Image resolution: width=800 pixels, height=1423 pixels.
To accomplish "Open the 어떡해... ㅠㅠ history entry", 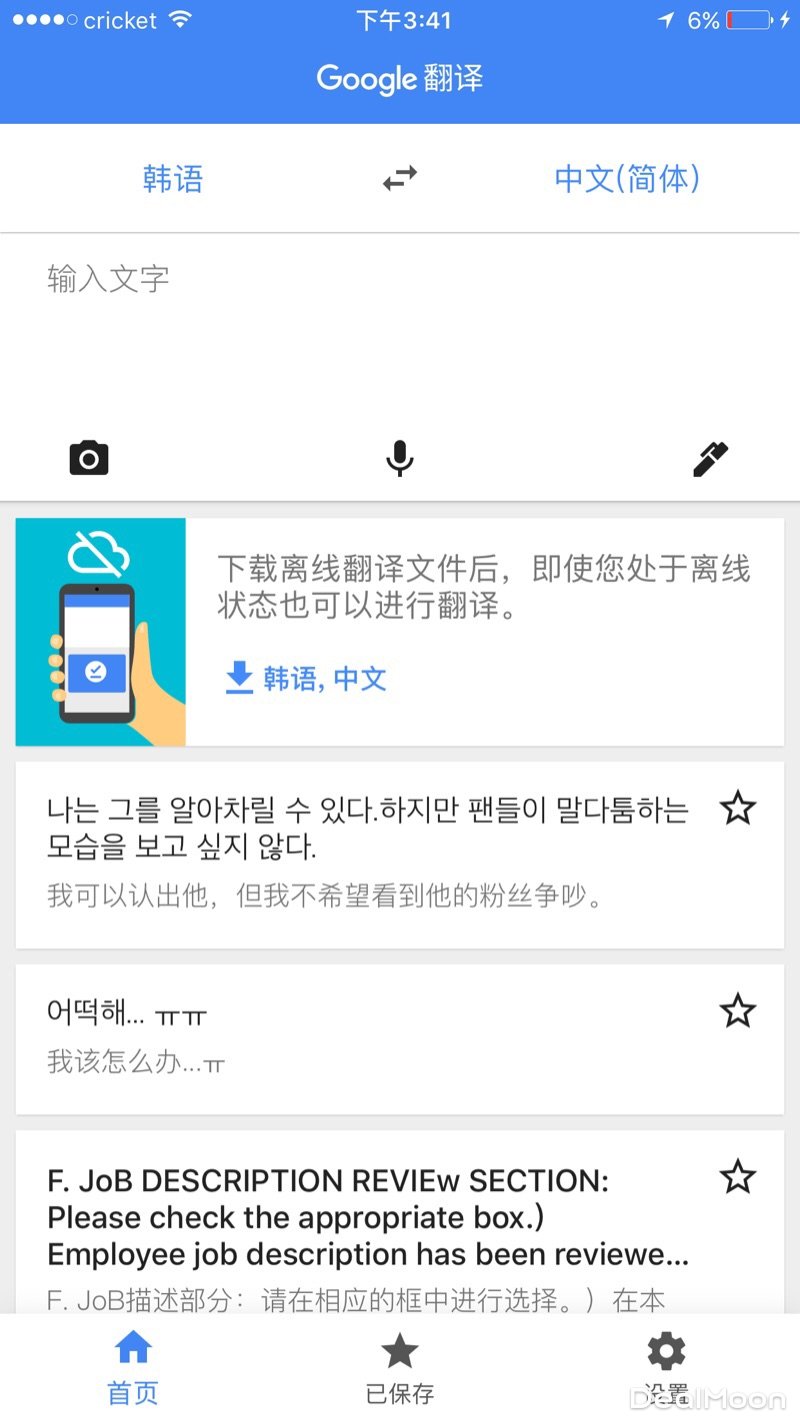I will (x=370, y=1038).
